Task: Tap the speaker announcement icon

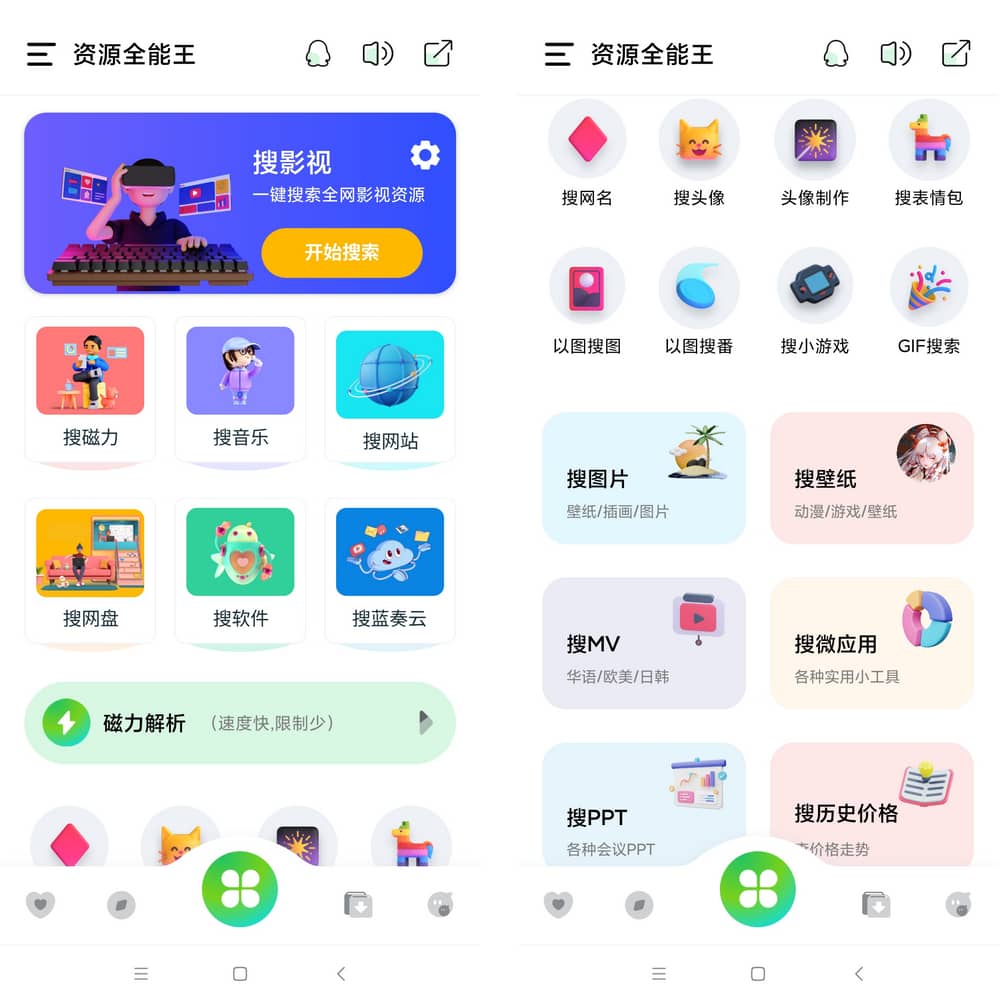Action: click(x=377, y=54)
